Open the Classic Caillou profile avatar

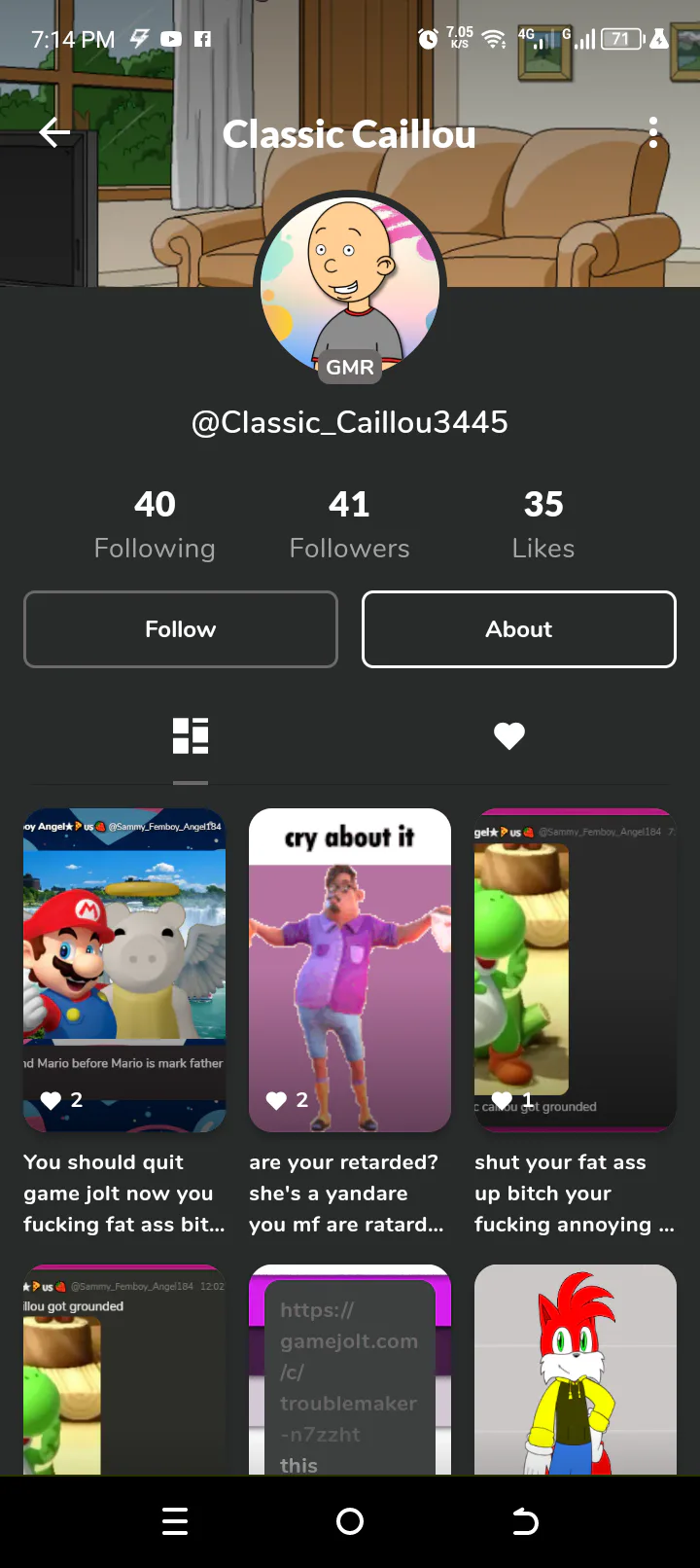click(350, 287)
